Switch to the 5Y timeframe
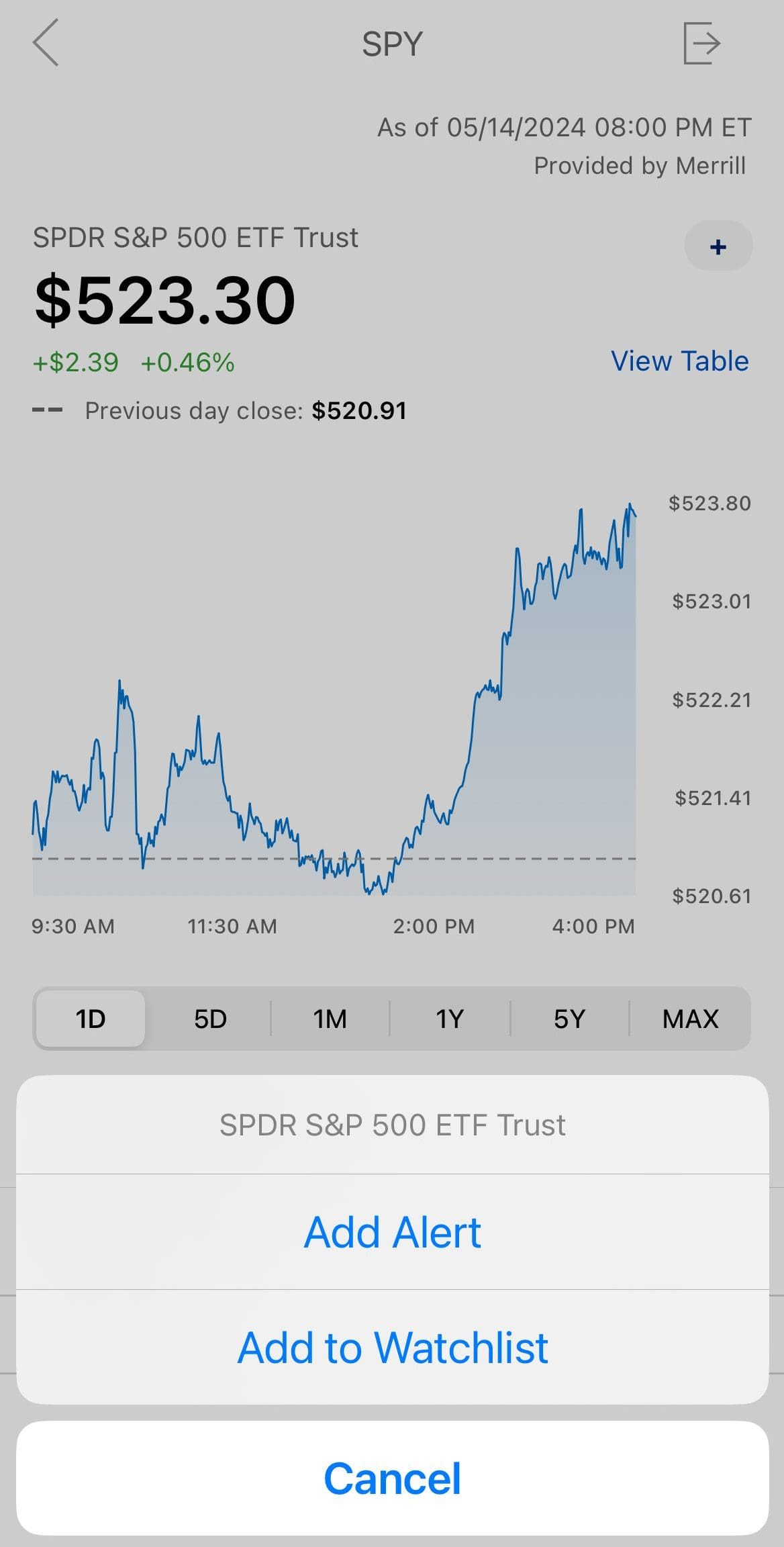 tap(568, 1018)
